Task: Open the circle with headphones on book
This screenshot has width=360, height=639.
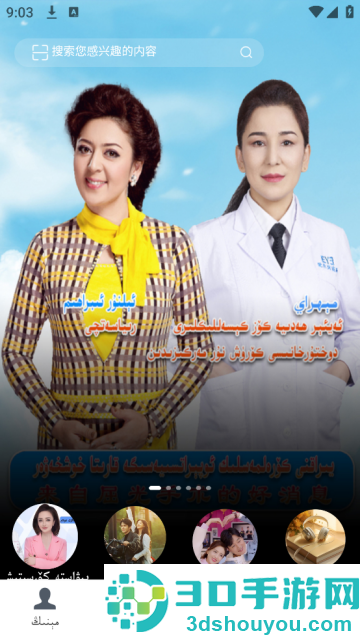Action: 315,536
